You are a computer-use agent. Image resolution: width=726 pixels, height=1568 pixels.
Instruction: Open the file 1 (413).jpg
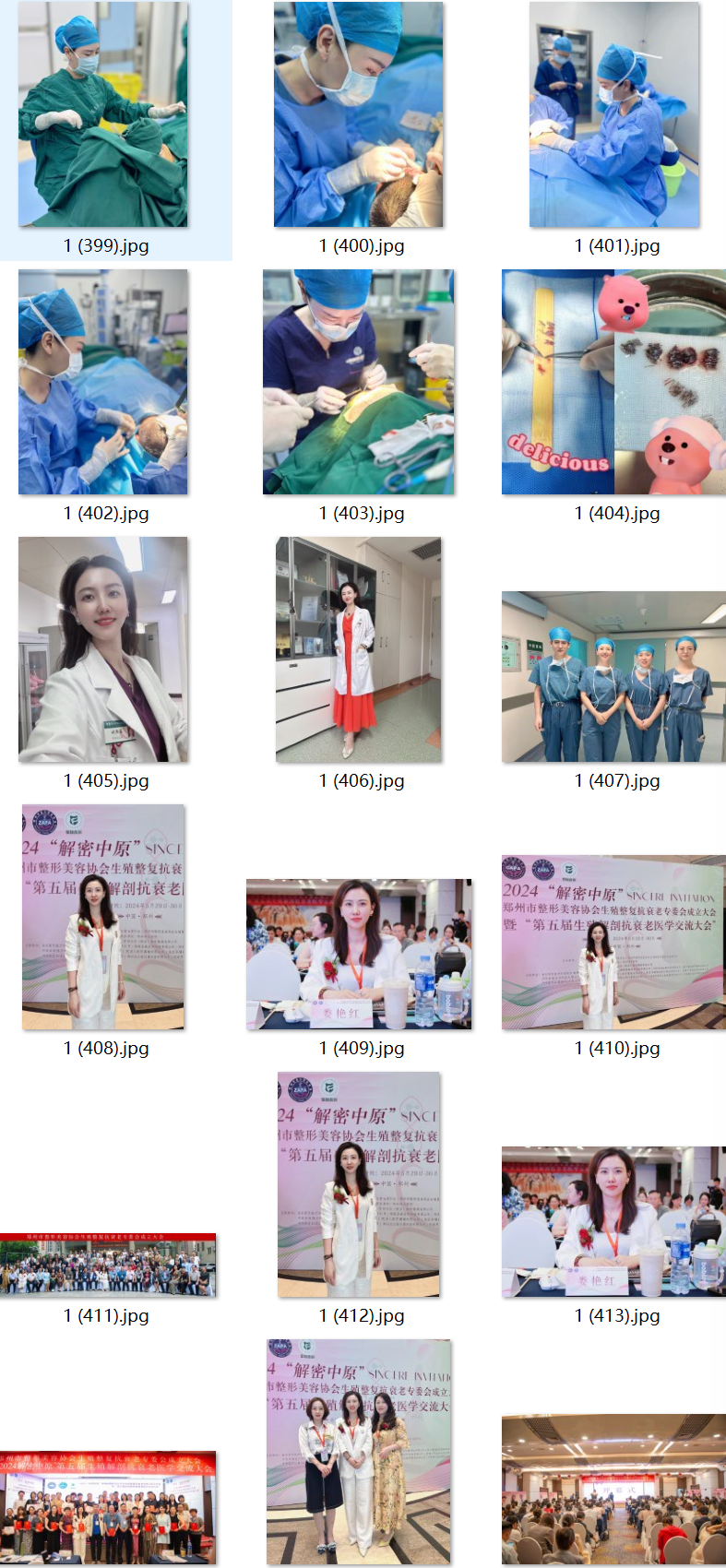pos(614,1221)
